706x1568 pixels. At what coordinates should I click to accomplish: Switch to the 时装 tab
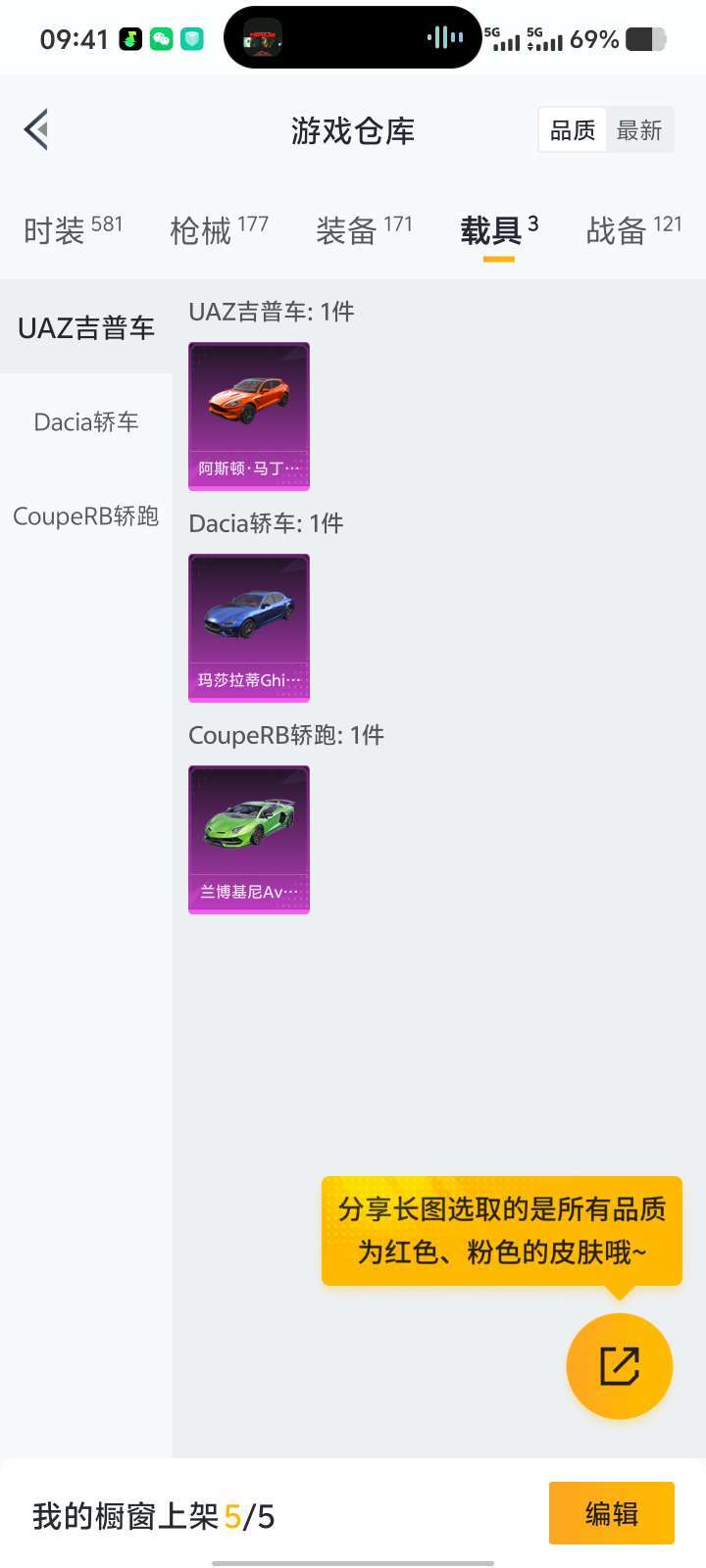pos(73,230)
